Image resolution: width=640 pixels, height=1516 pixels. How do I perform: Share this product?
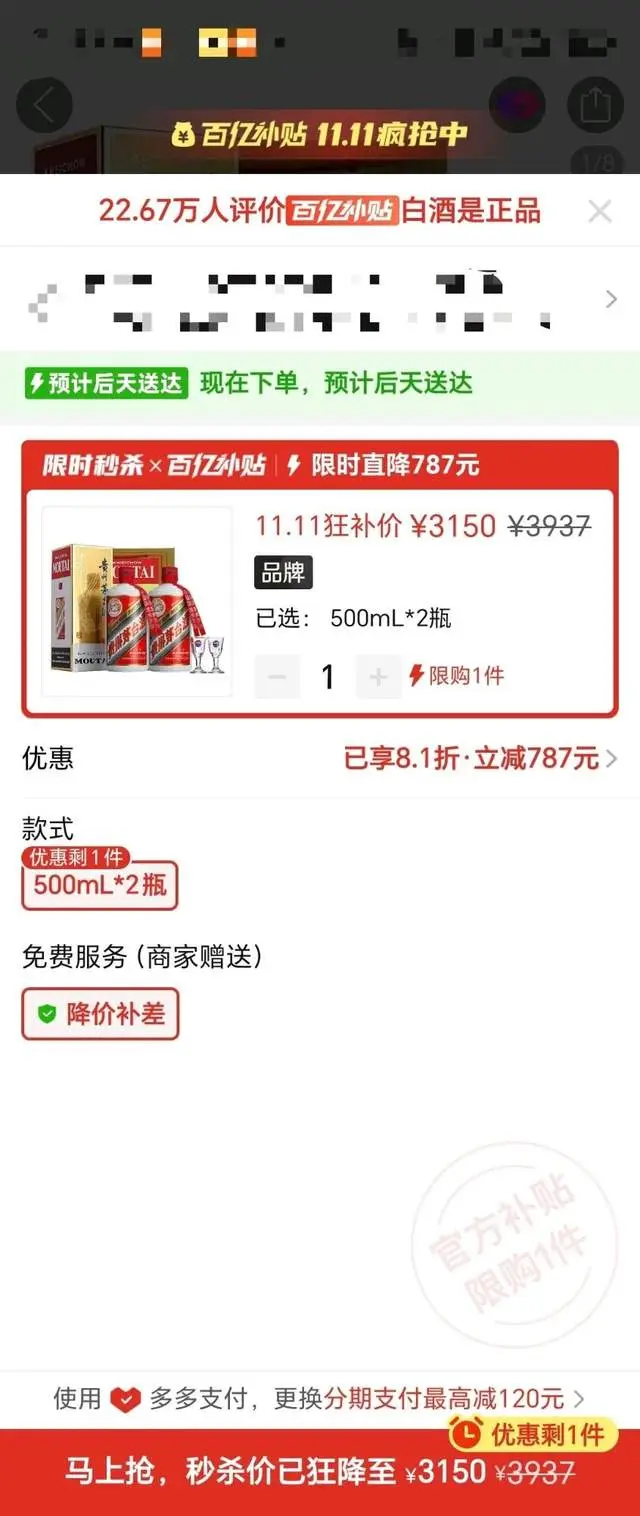pyautogui.click(x=595, y=105)
